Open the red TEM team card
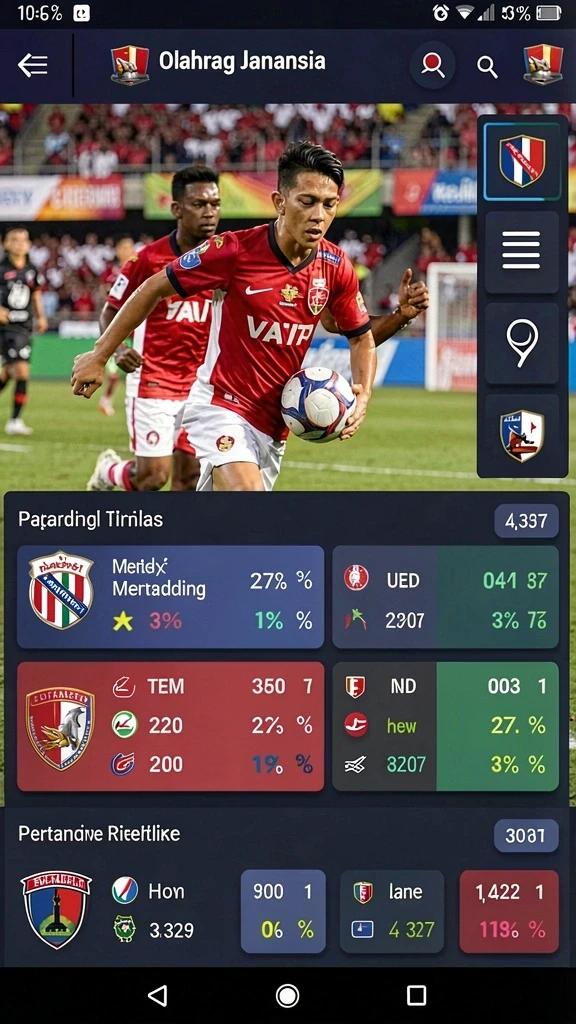576x1024 pixels. coord(170,726)
